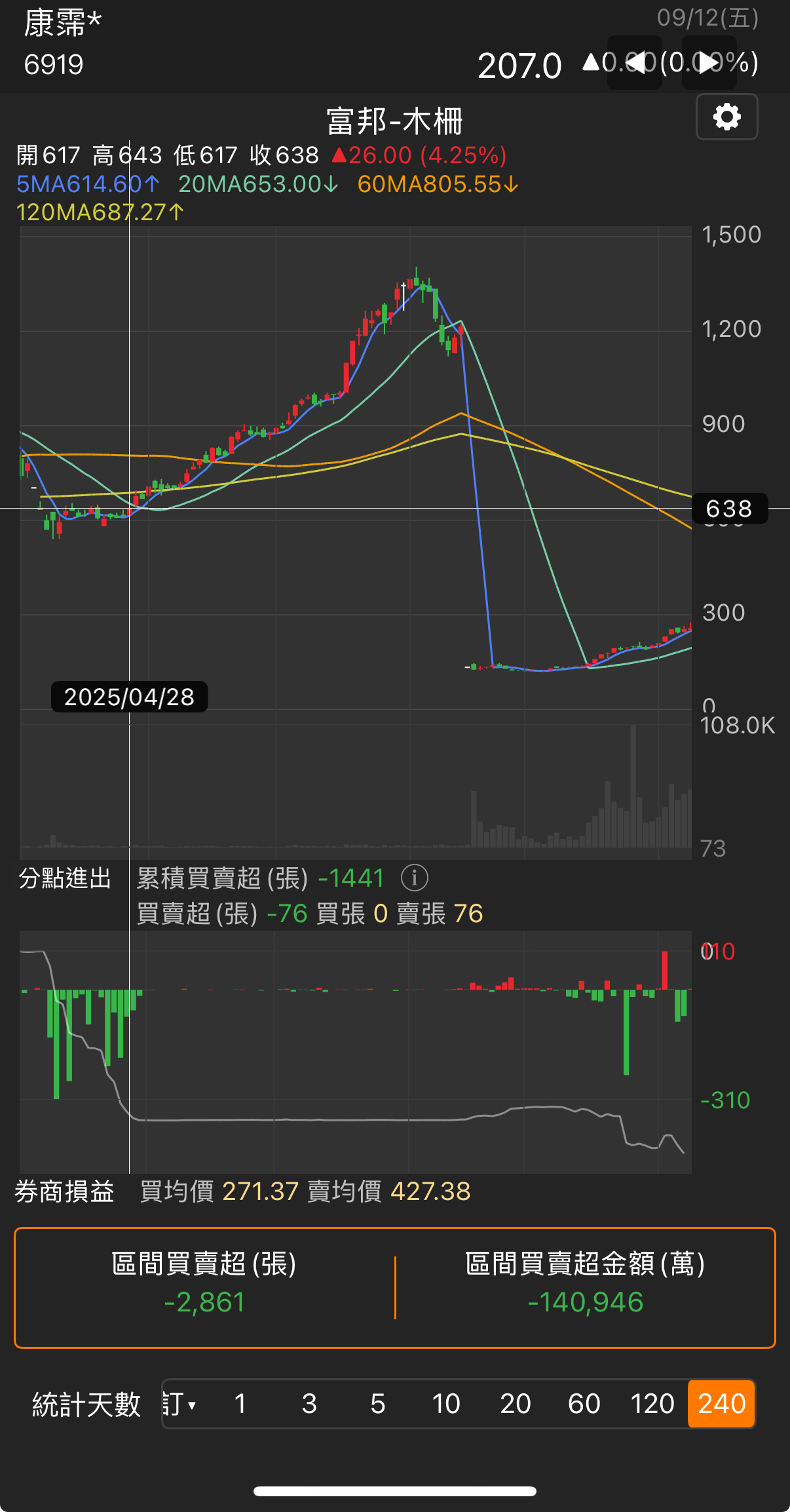This screenshot has height=1512, width=790.
Task: Go to next stock arrow
Action: 709,63
